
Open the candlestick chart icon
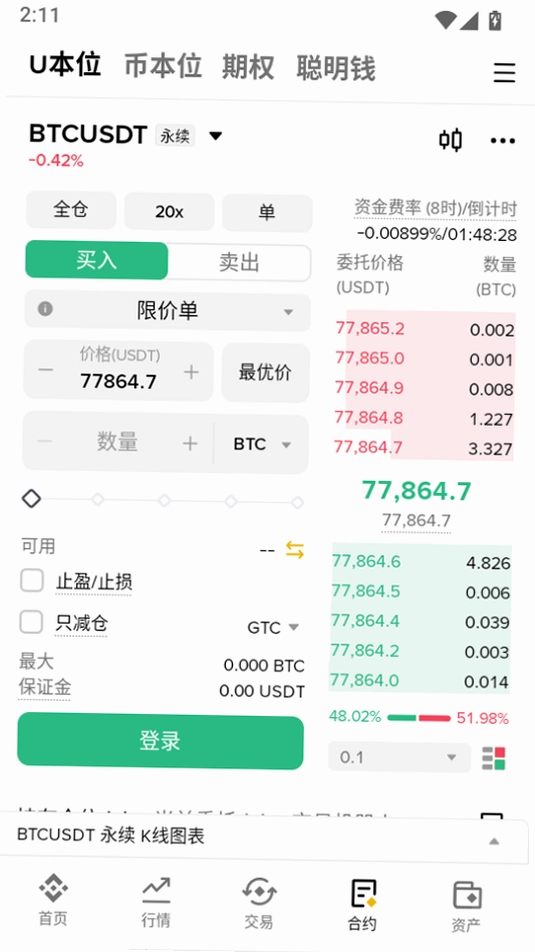[x=451, y=140]
